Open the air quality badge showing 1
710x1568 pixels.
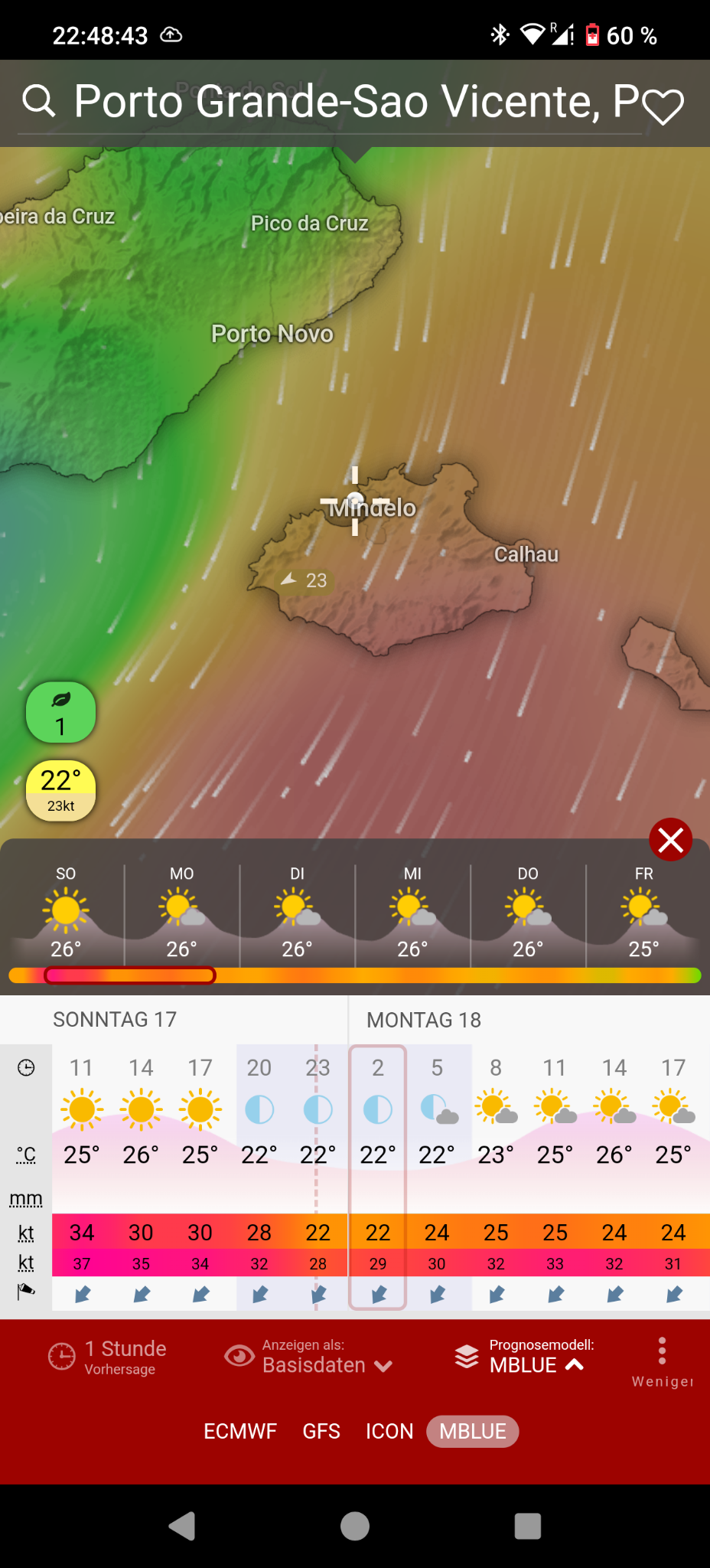pos(60,712)
